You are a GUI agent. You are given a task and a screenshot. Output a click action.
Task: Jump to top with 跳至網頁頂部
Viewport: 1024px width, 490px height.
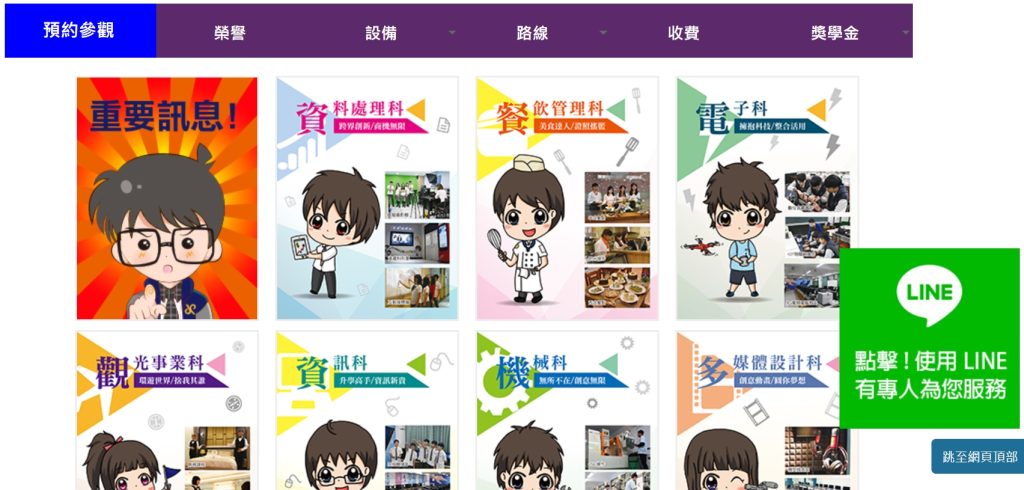(x=977, y=457)
